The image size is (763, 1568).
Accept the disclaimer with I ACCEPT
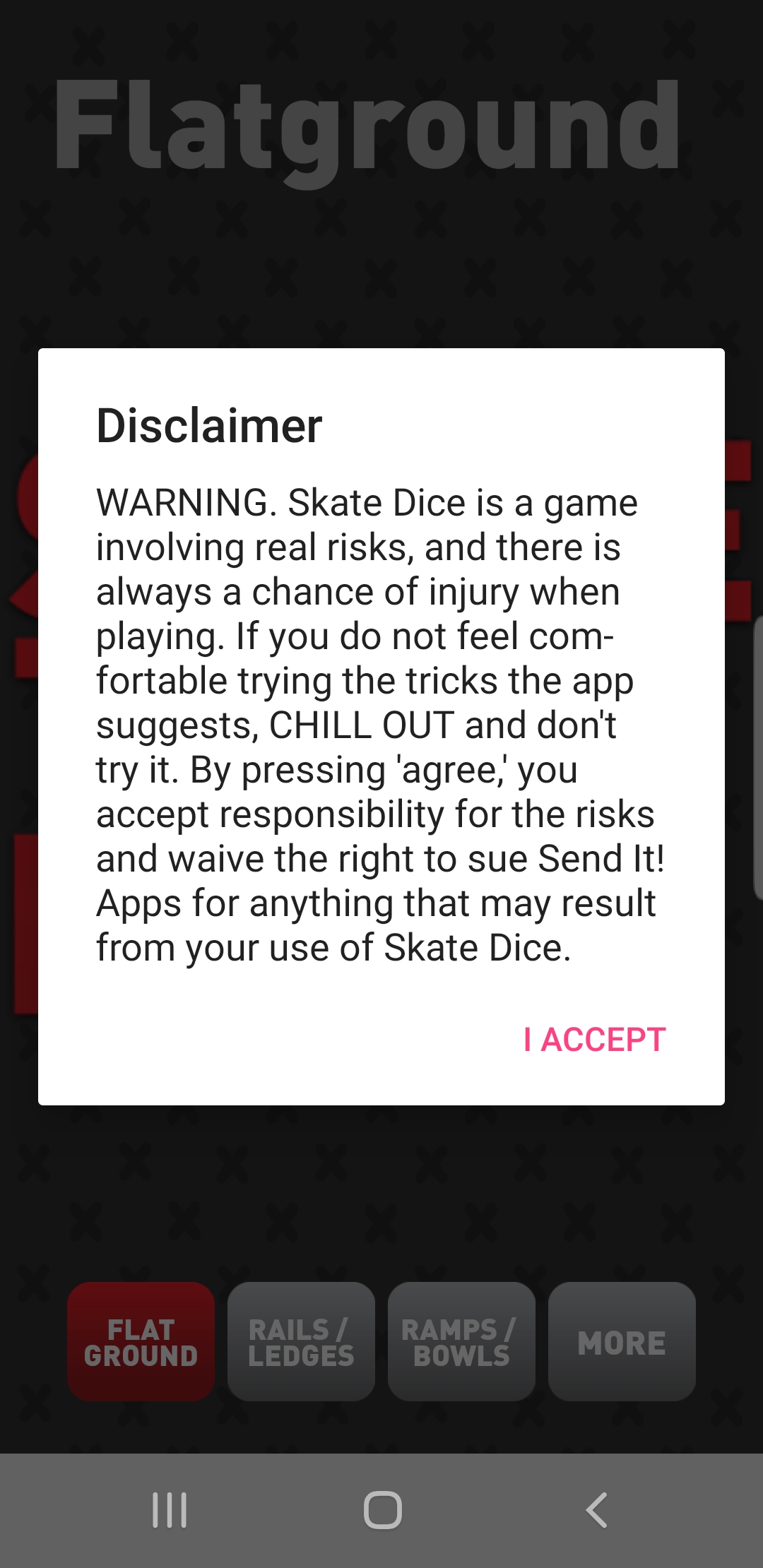(x=595, y=1040)
